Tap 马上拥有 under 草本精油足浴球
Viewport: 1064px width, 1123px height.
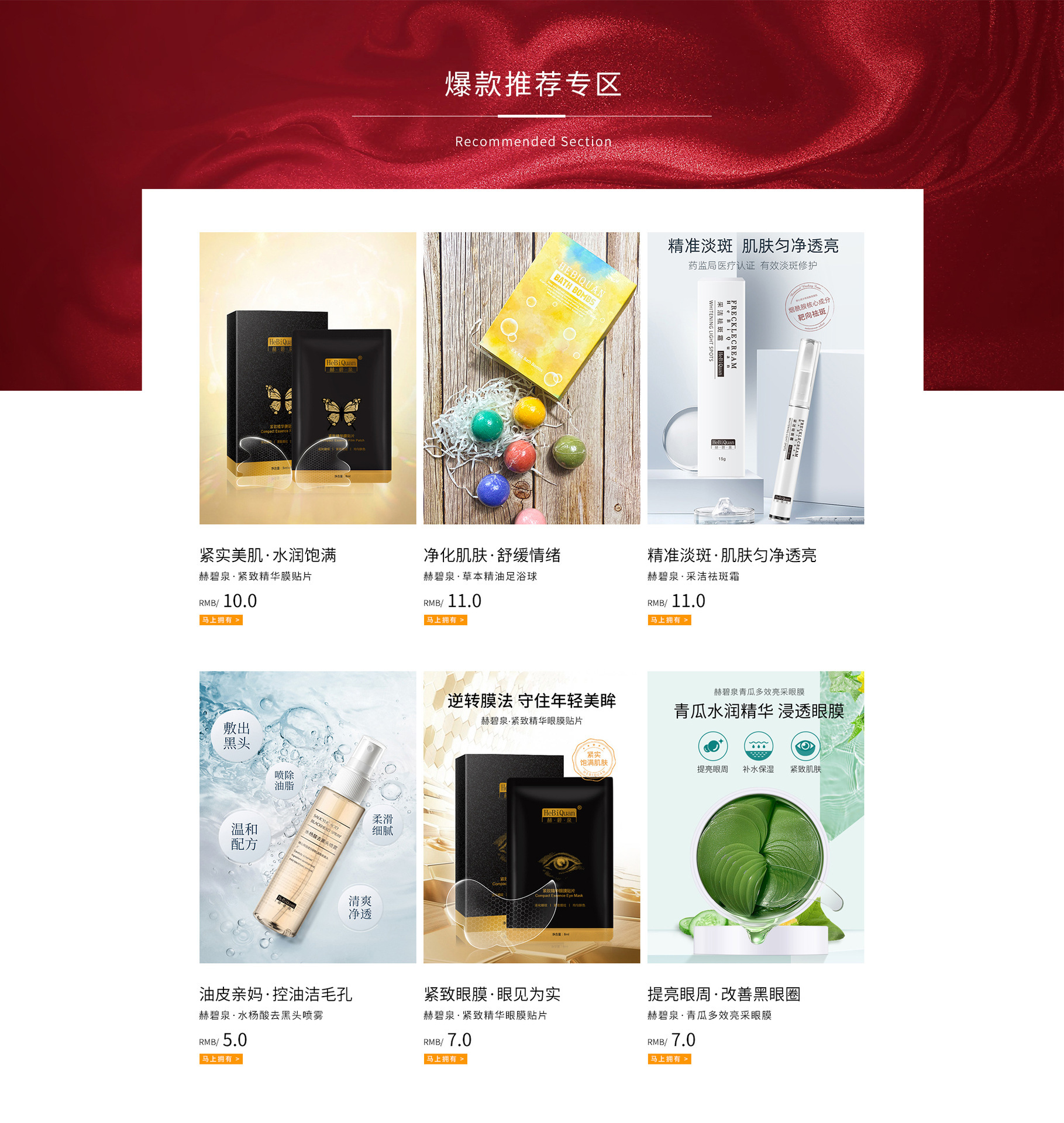pos(445,620)
